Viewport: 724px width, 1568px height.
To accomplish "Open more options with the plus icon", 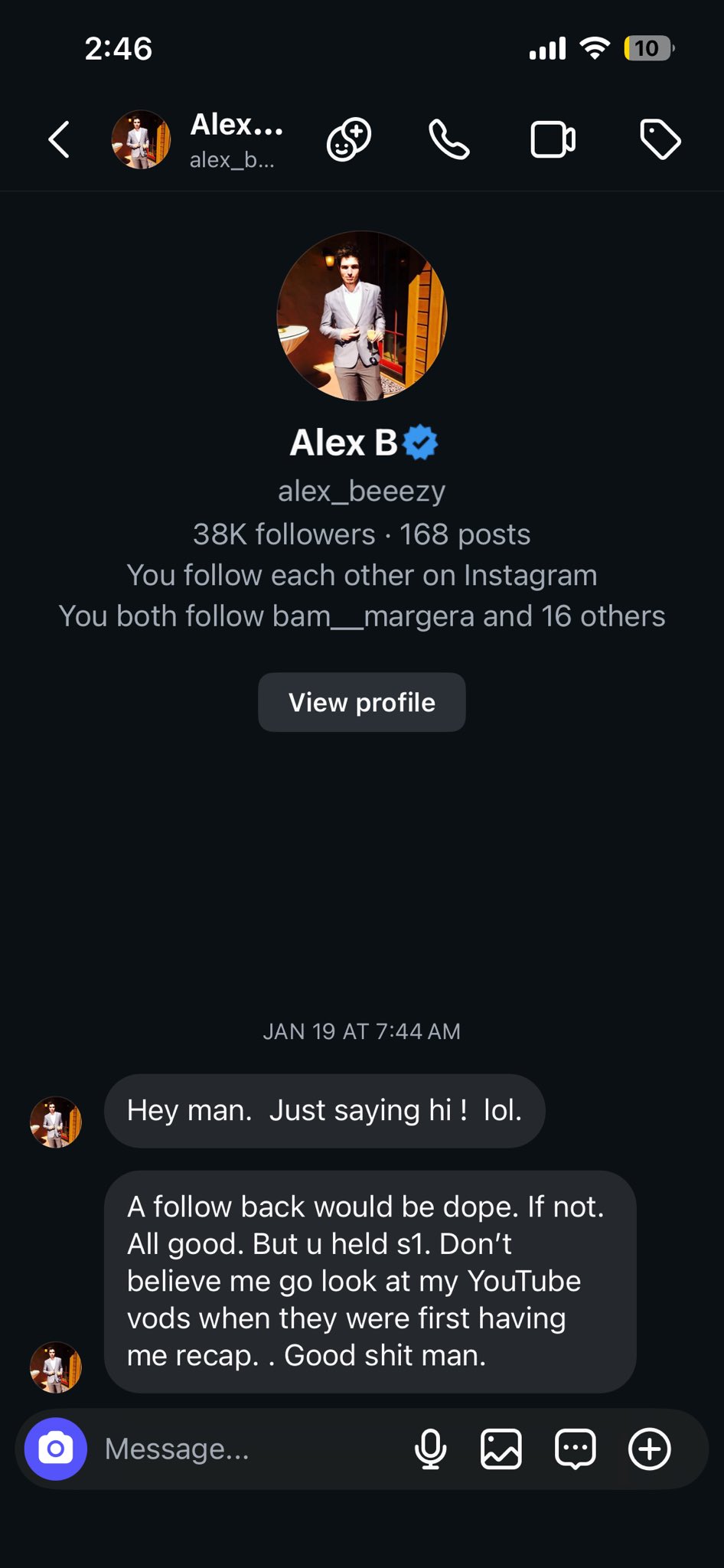I will tap(649, 1449).
